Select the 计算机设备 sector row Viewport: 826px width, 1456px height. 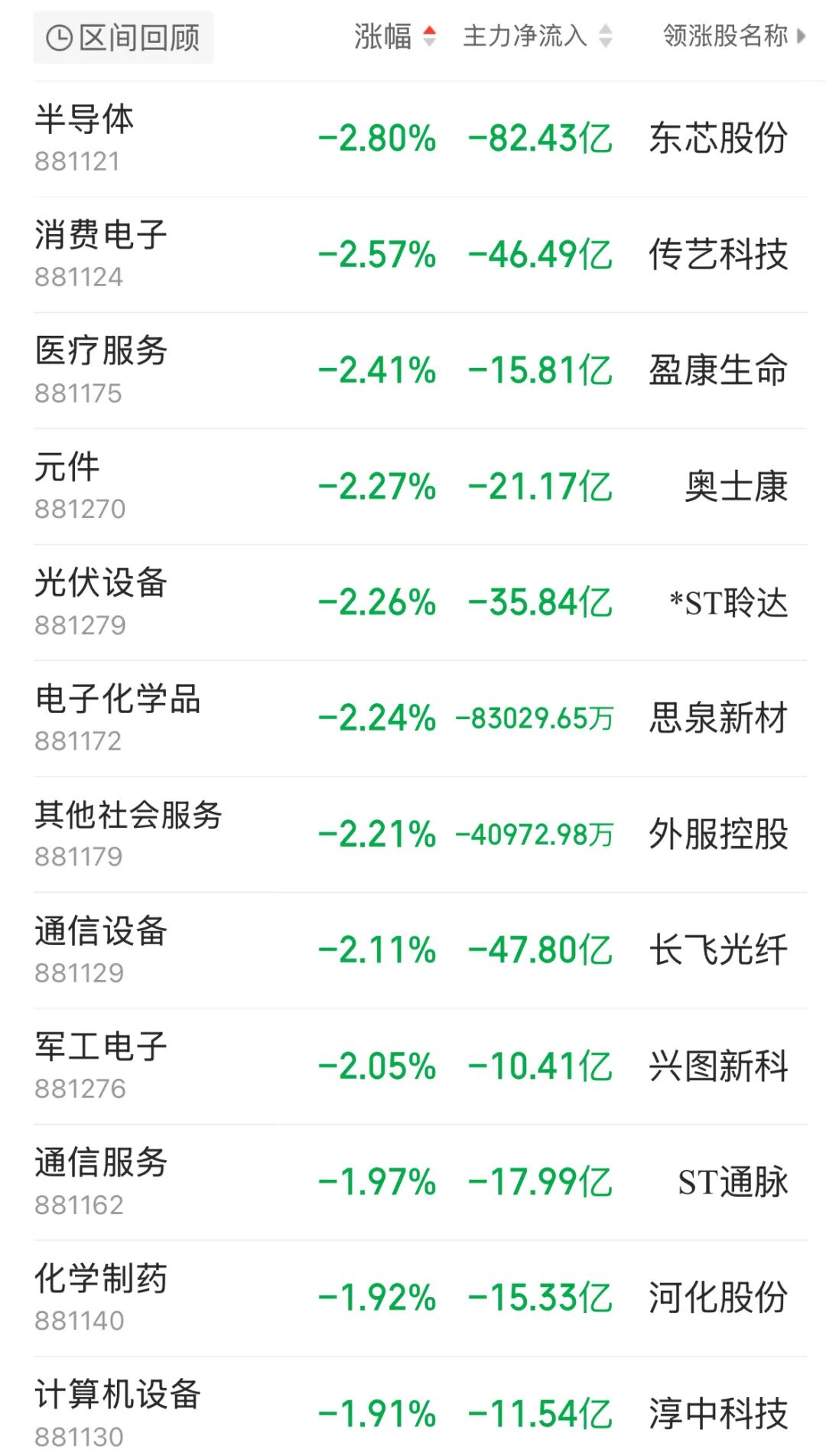pos(420,1406)
